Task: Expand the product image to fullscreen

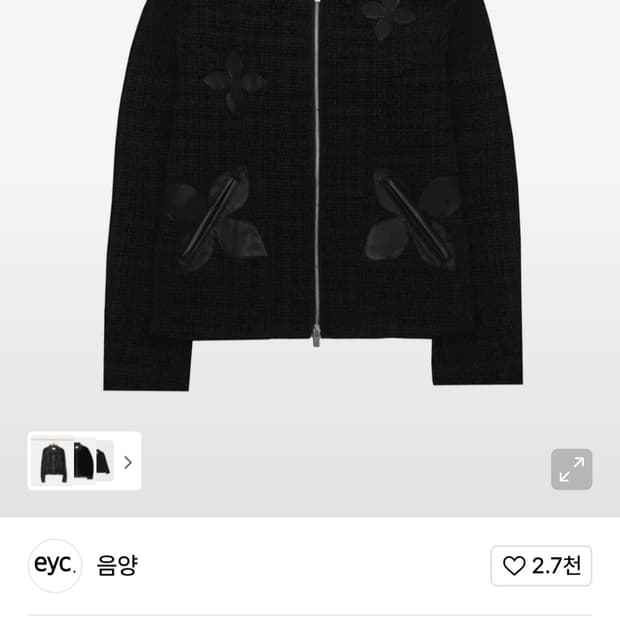Action: [x=571, y=469]
